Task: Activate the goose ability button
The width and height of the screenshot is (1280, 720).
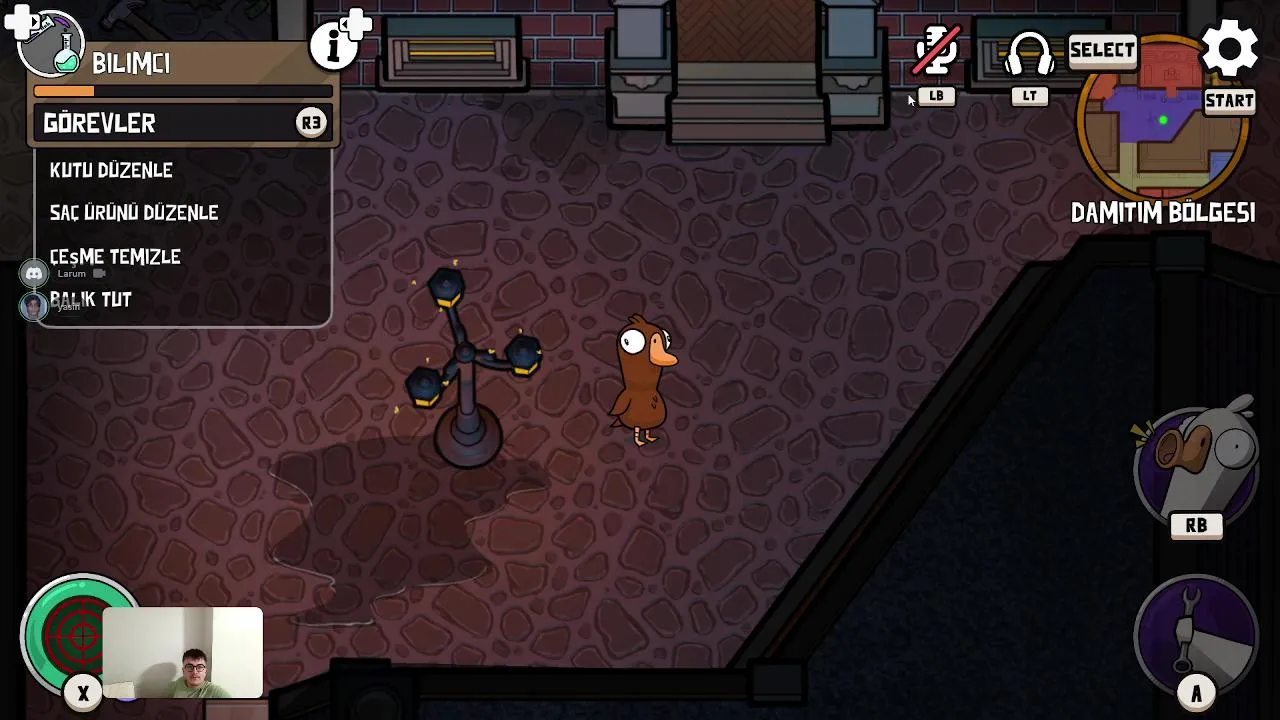Action: [x=1196, y=465]
